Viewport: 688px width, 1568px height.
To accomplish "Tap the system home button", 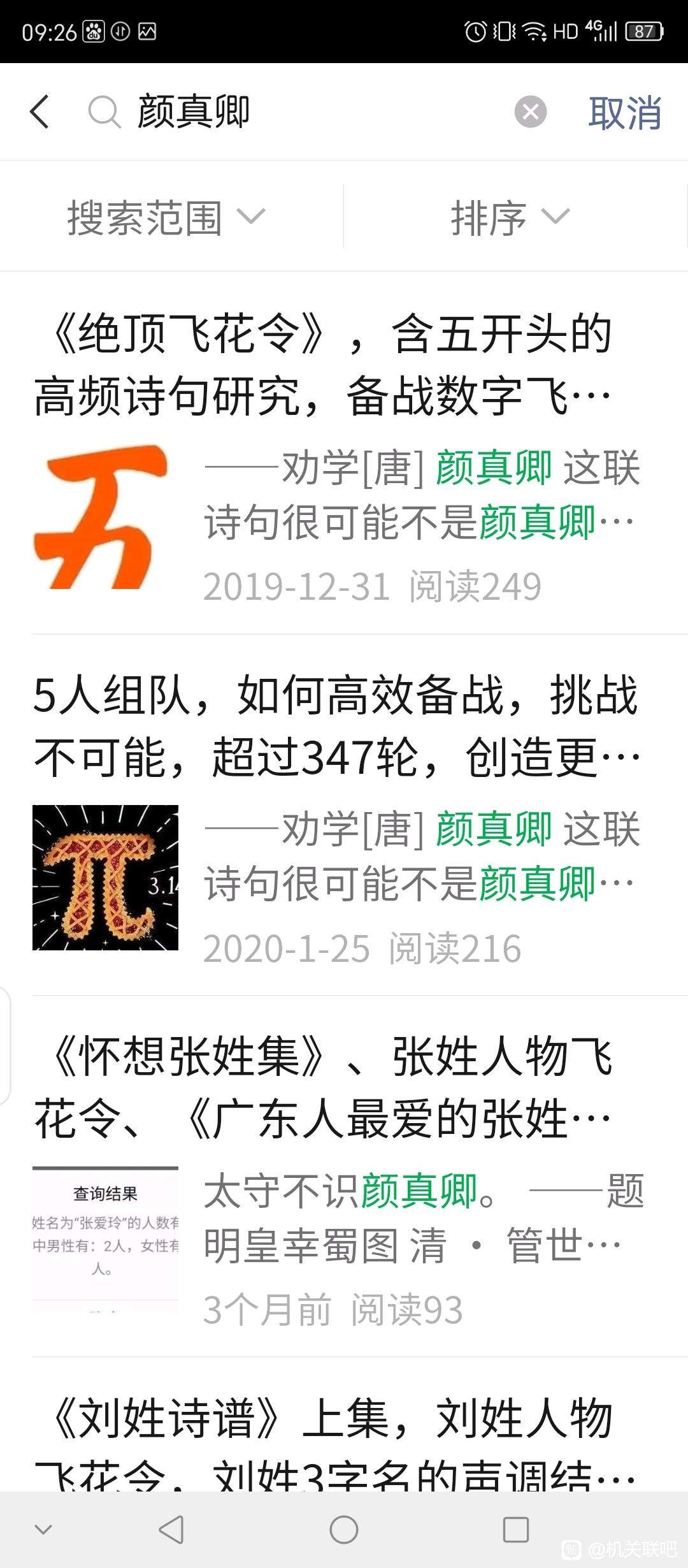I will click(x=344, y=1529).
